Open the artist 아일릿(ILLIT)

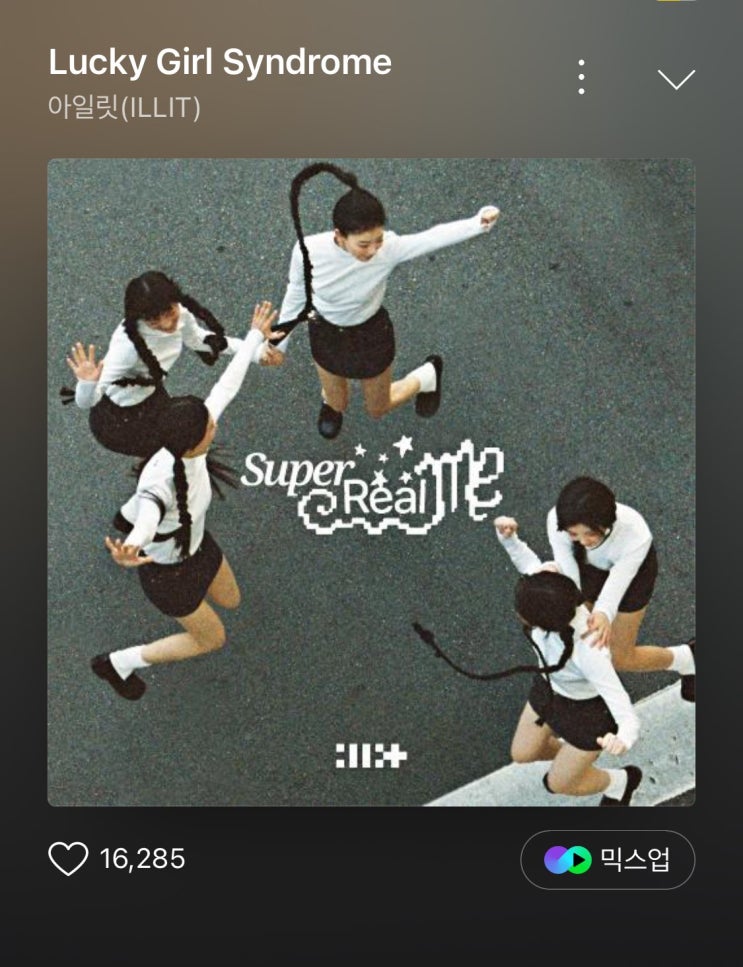(x=125, y=107)
